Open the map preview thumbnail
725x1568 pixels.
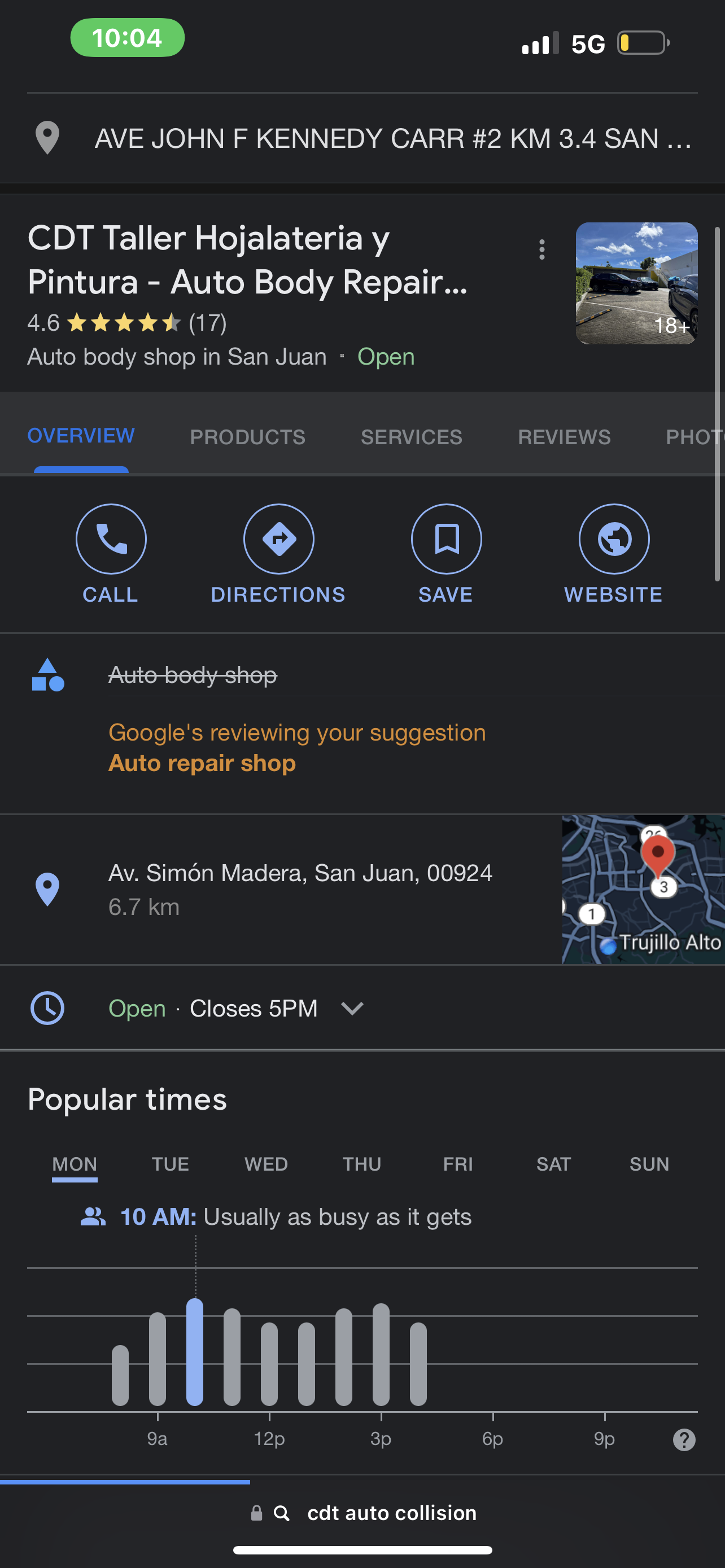tap(643, 888)
